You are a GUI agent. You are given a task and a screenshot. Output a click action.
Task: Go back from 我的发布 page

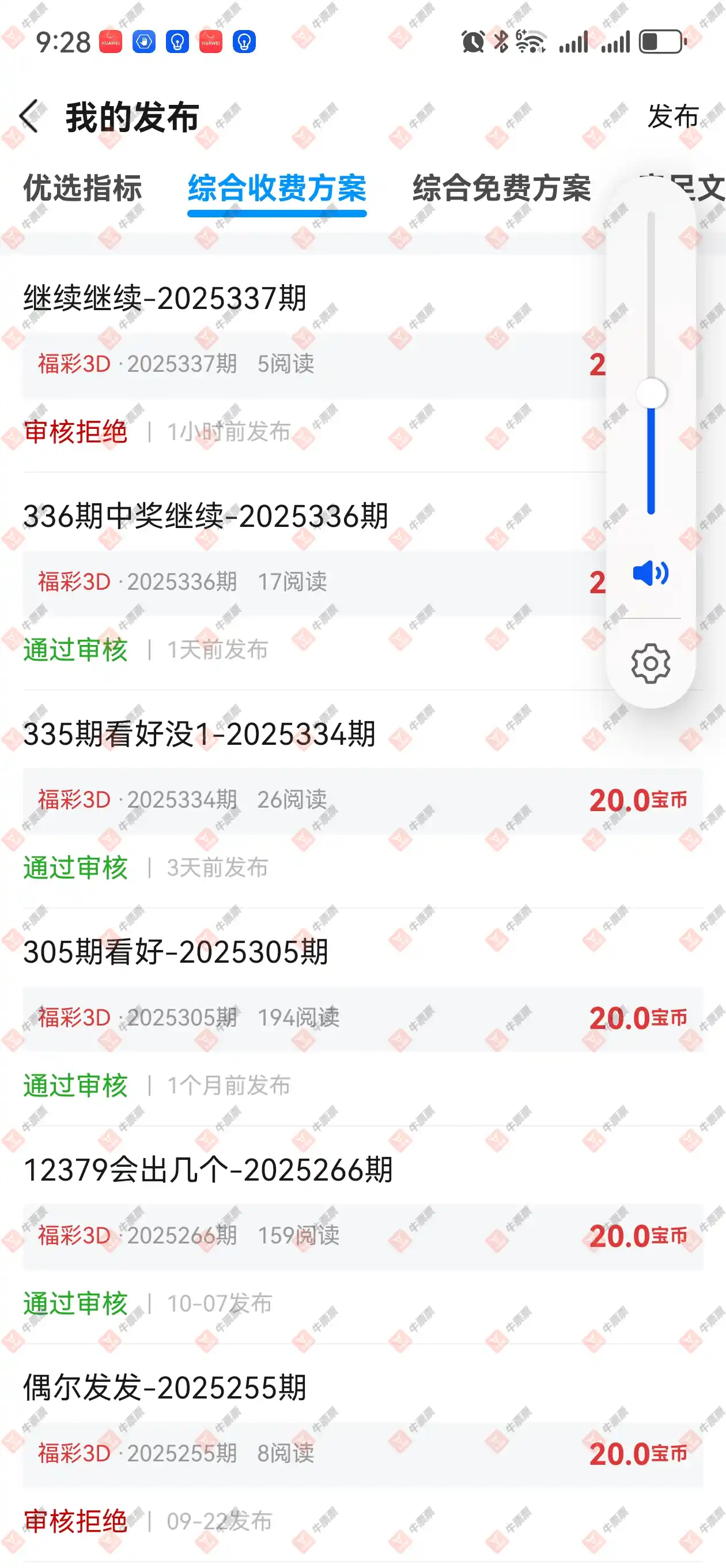point(29,116)
